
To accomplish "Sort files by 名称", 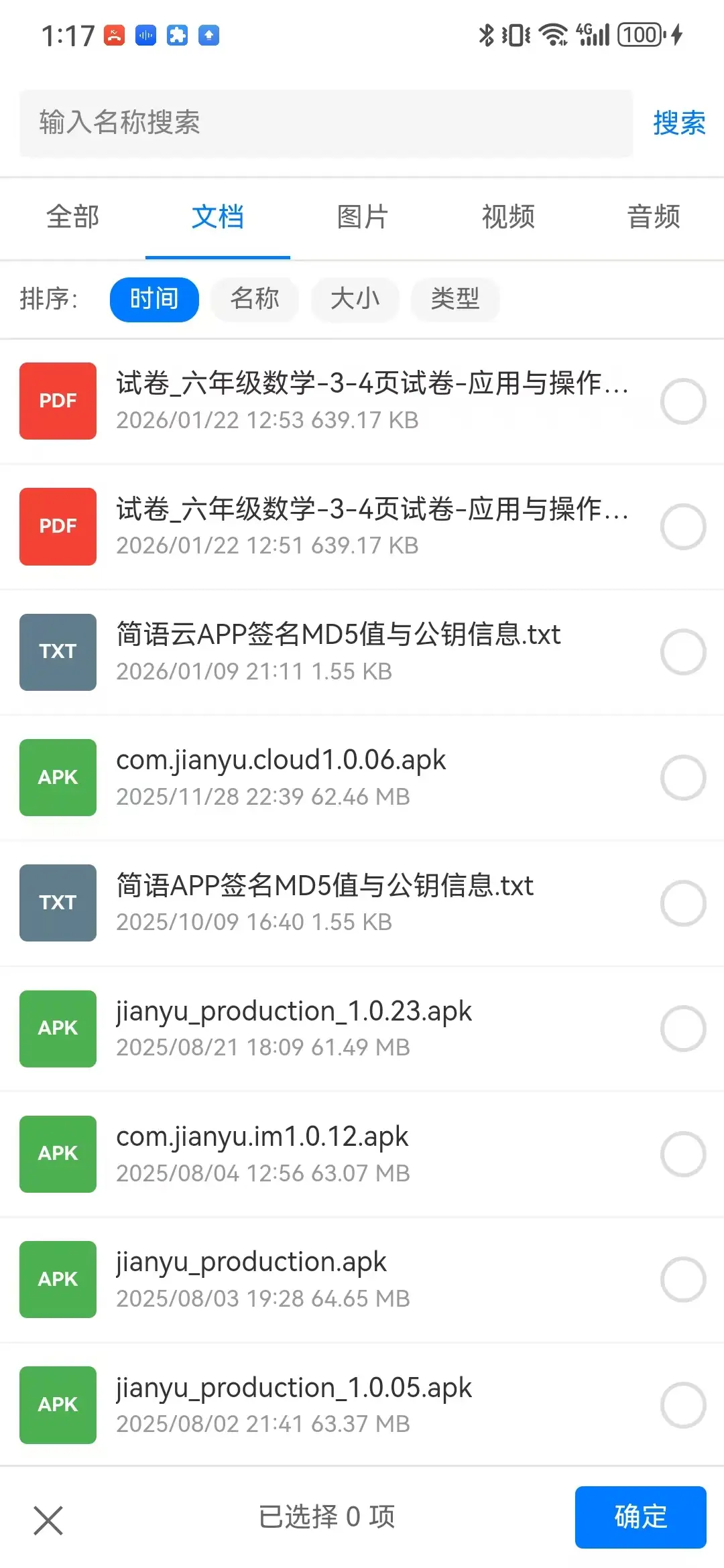I will tap(255, 299).
